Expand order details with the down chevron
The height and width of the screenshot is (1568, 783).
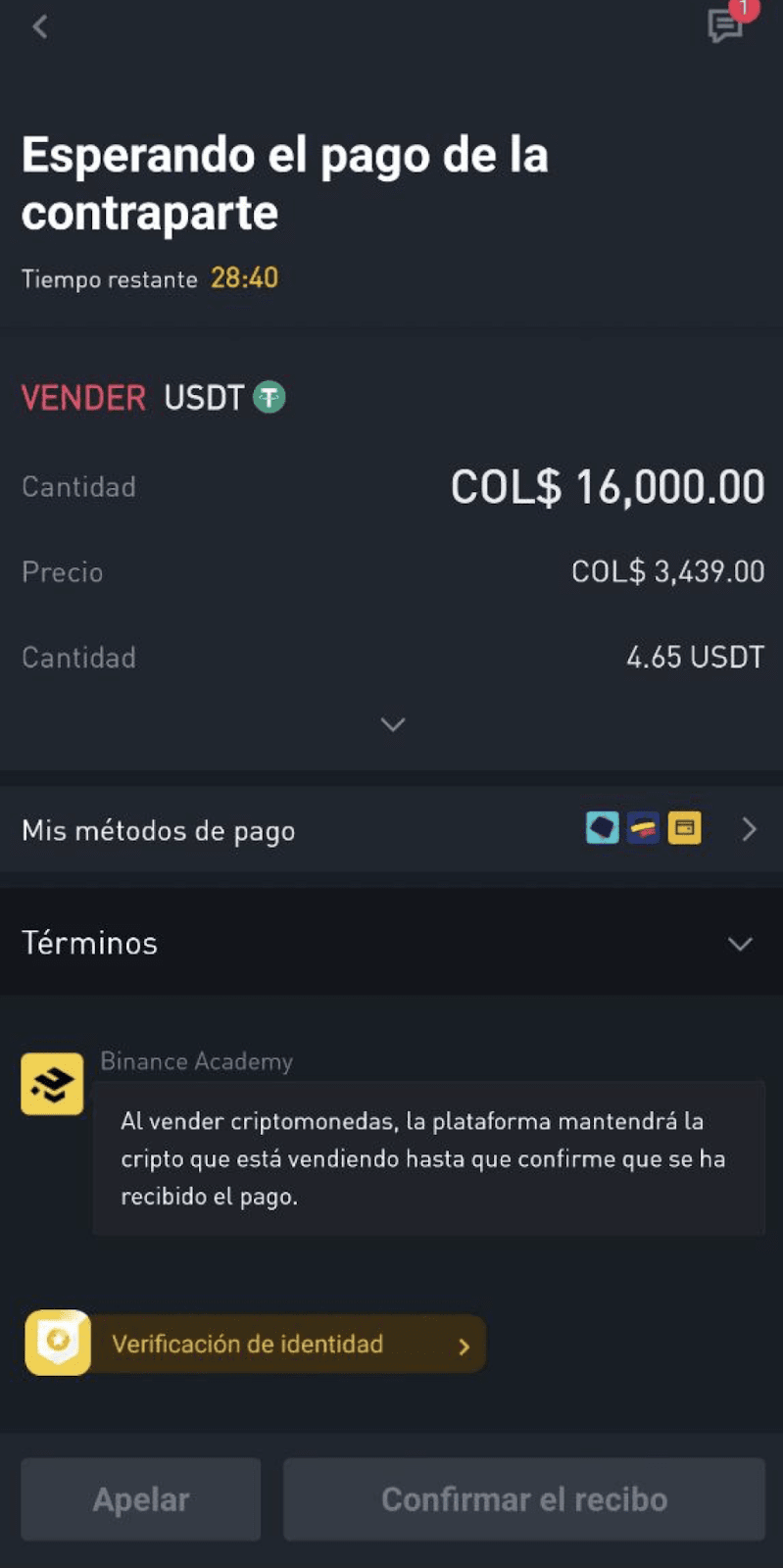click(x=392, y=724)
